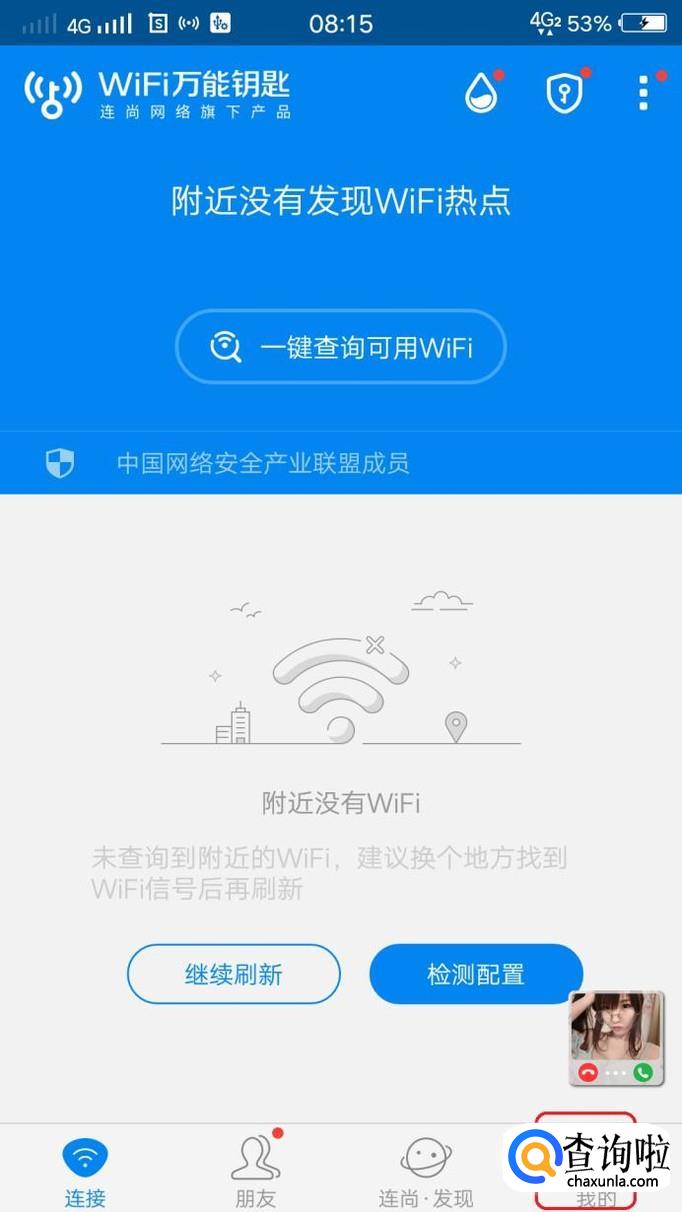Viewport: 682px width, 1212px height.
Task: Open the security shield key icon
Action: click(564, 93)
